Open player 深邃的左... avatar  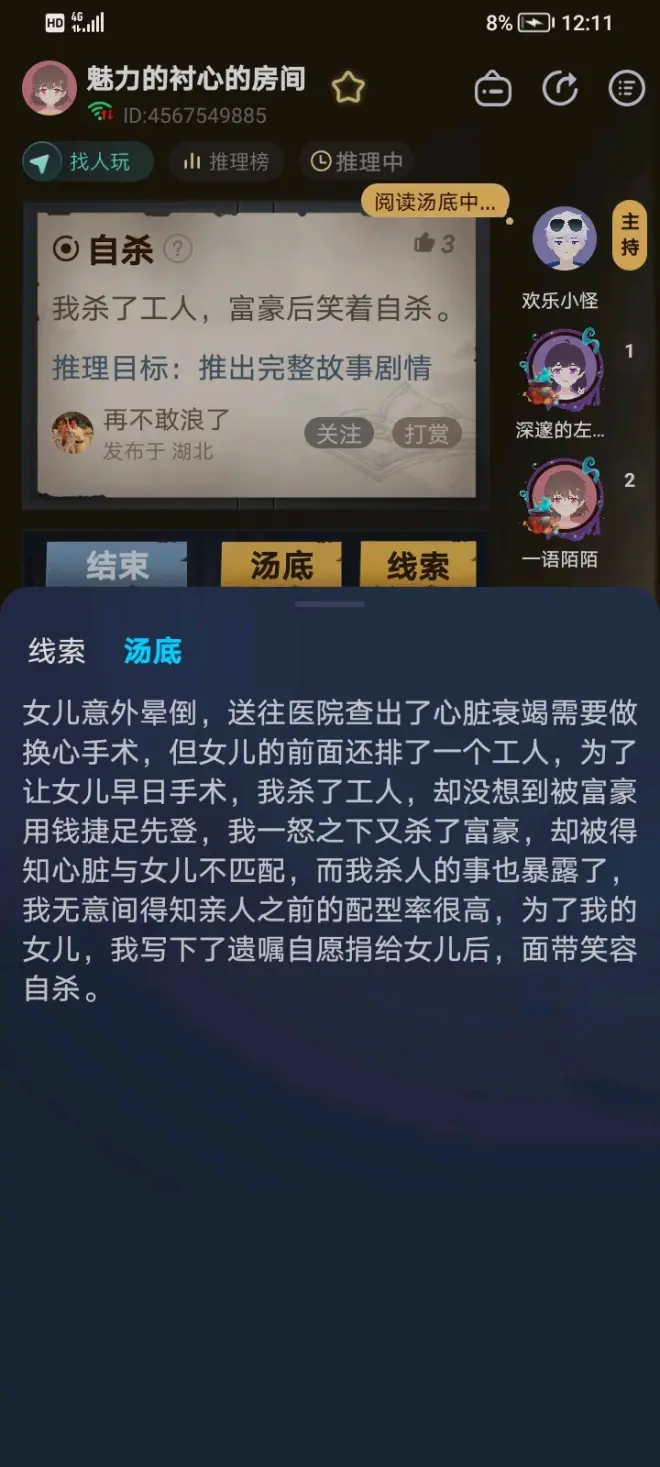pyautogui.click(x=564, y=370)
